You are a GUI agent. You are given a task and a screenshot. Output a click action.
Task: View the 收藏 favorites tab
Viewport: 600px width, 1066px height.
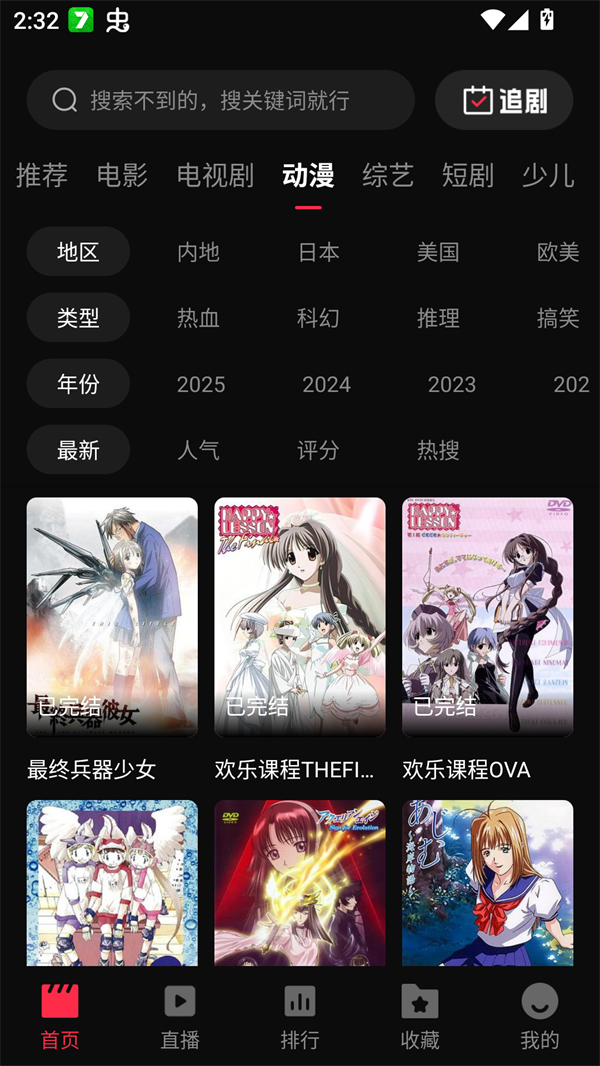coord(420,1015)
